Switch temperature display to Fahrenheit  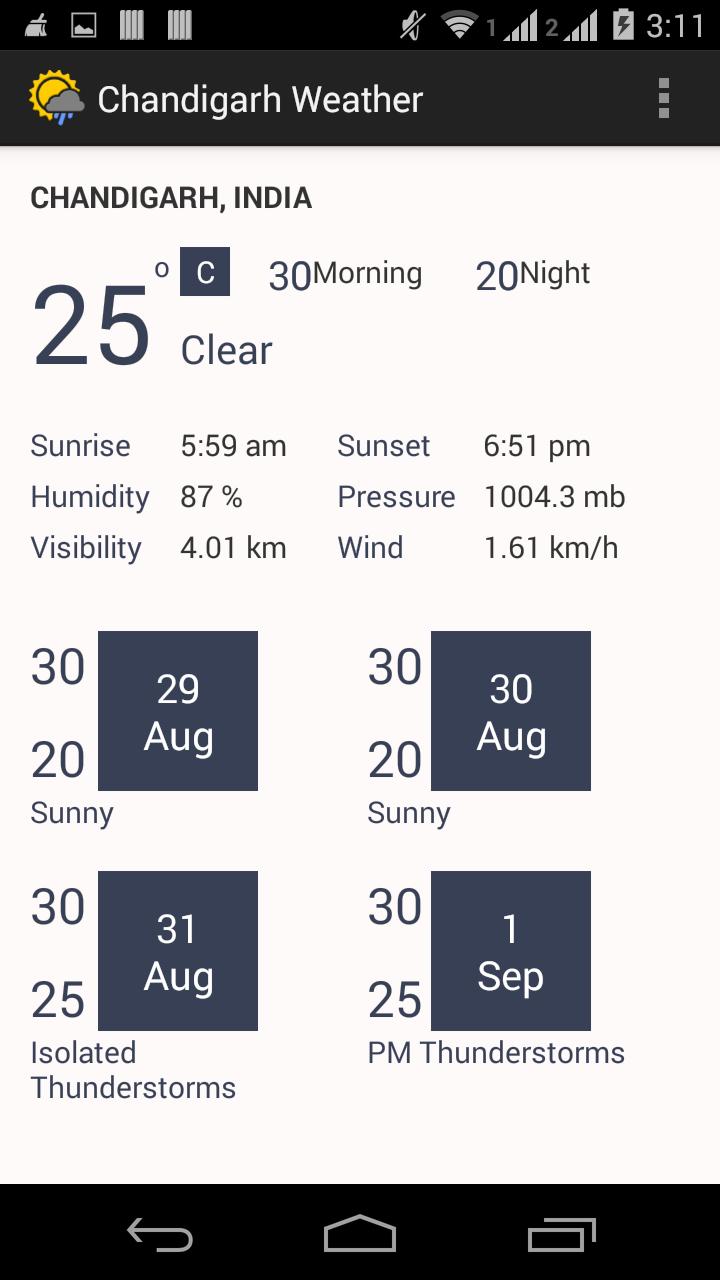tap(203, 271)
